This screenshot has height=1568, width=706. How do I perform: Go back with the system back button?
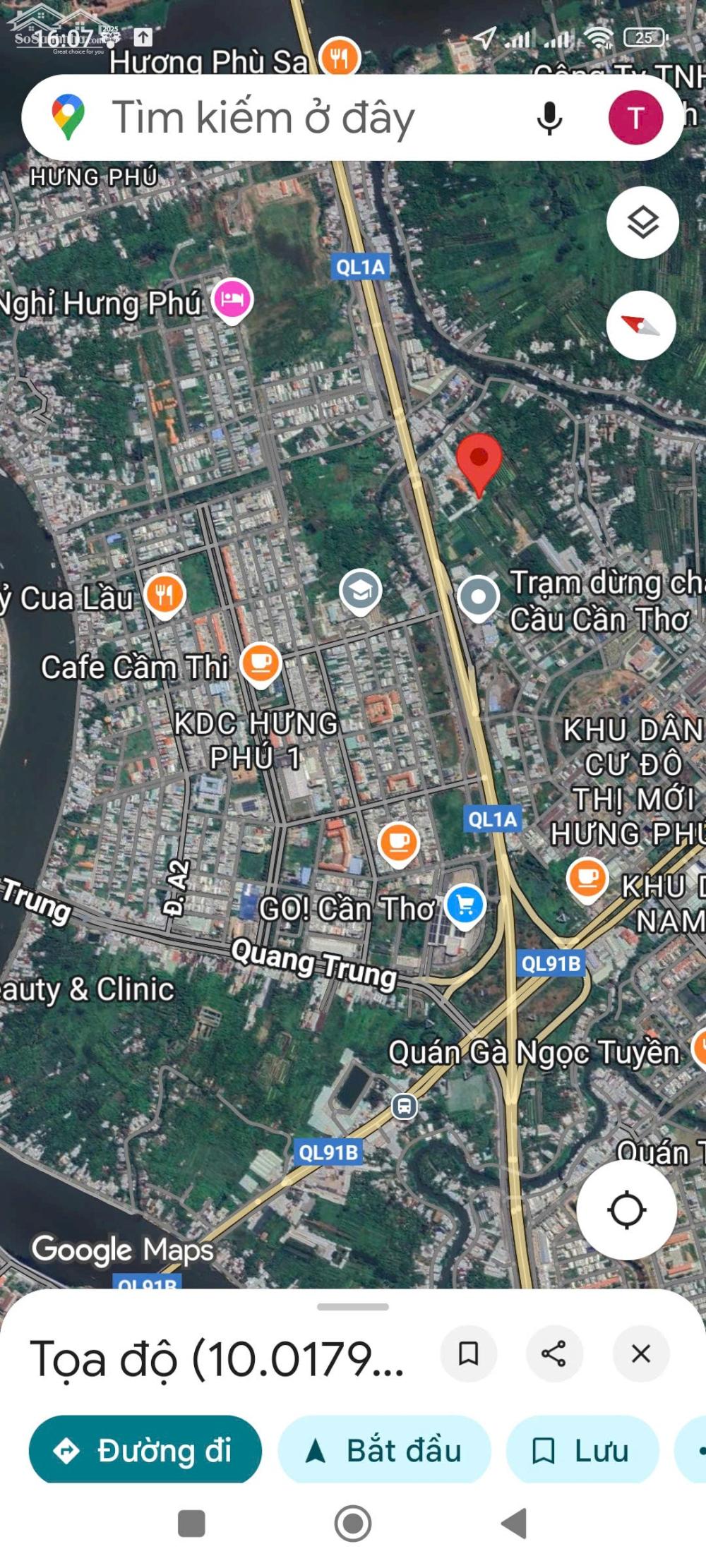515,1524
